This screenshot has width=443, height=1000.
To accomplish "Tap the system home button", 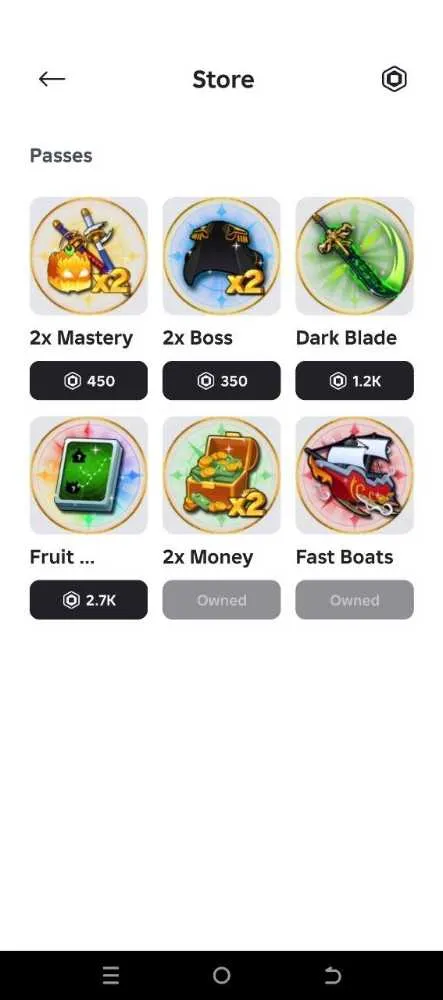I will point(222,975).
